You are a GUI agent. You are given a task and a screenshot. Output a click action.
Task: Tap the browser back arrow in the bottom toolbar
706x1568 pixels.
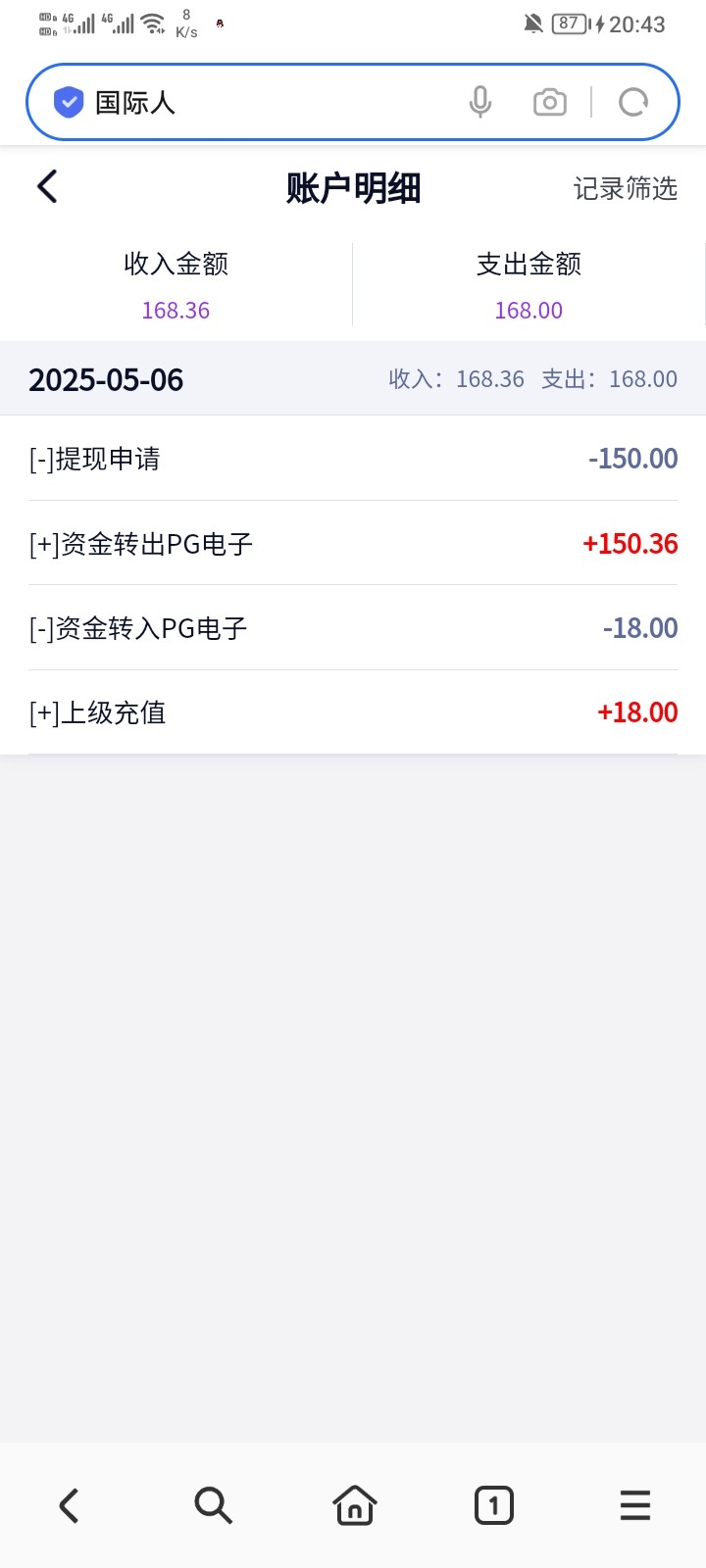(x=69, y=1505)
